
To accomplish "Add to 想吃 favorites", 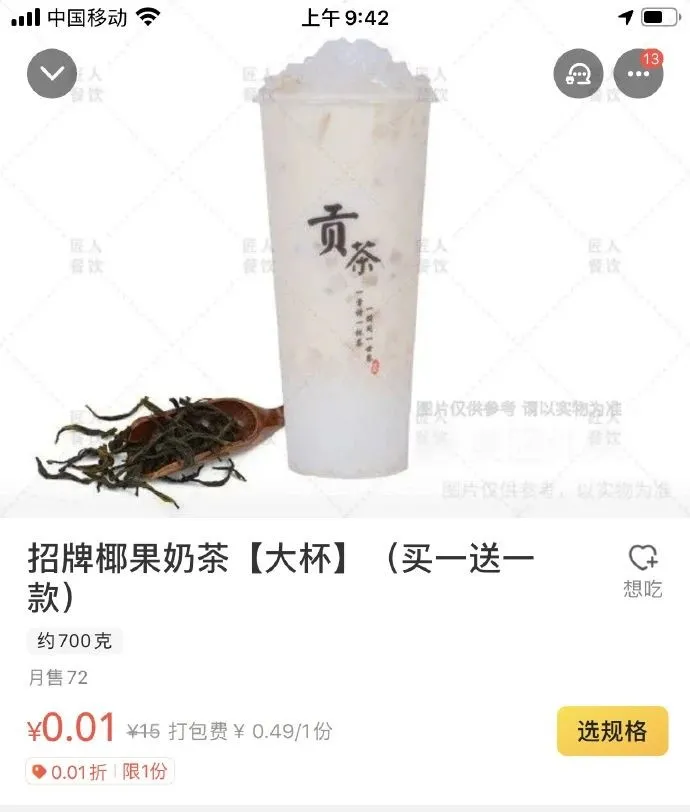I will [642, 570].
